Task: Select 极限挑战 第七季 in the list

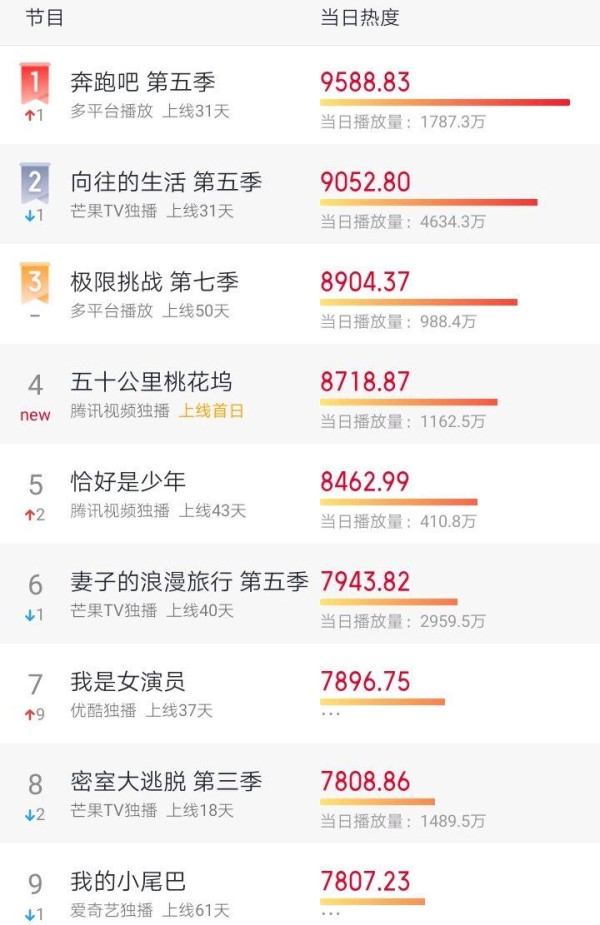Action: 155,282
